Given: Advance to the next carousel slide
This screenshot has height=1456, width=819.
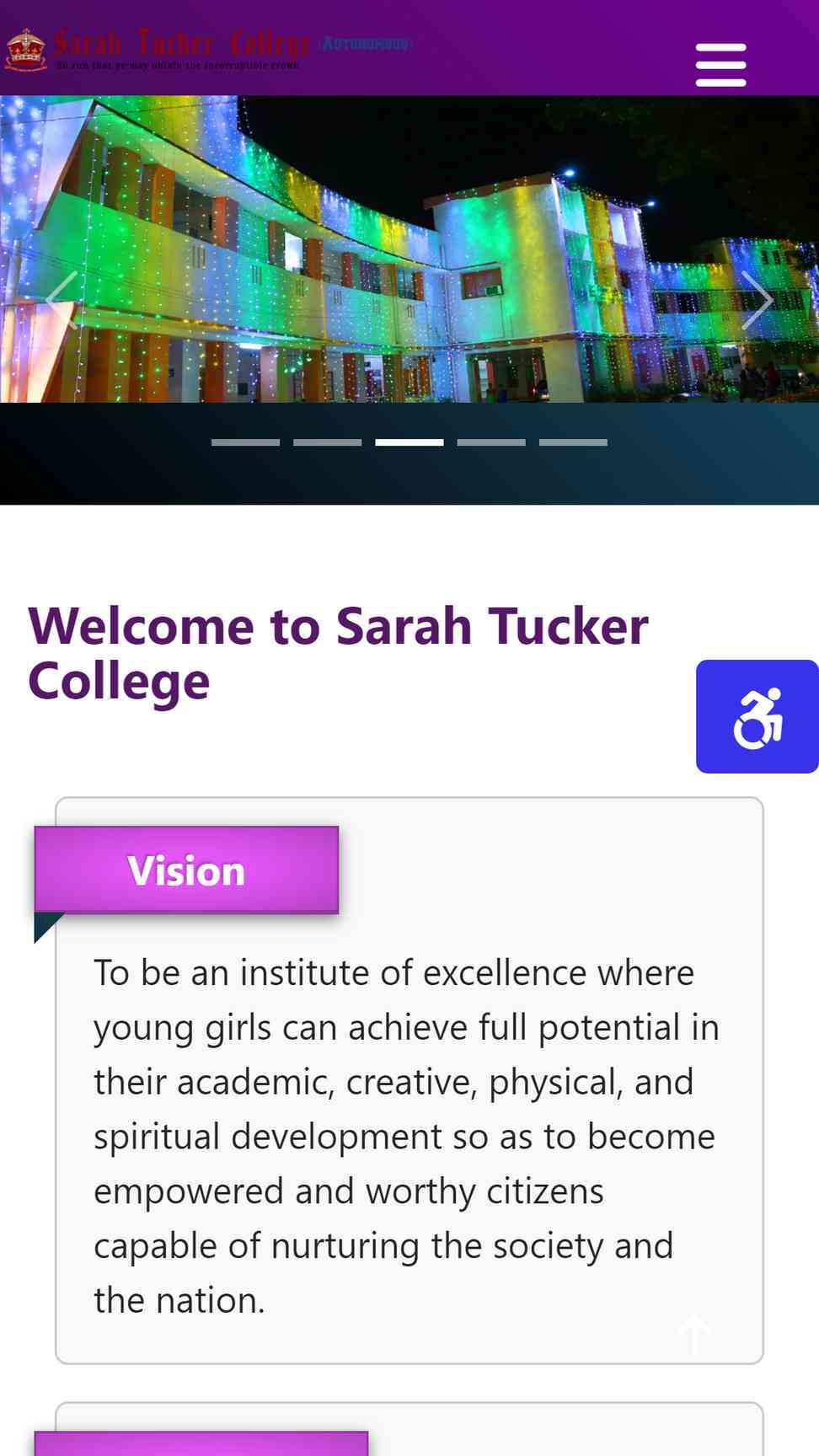Looking at the screenshot, I should 756,299.
